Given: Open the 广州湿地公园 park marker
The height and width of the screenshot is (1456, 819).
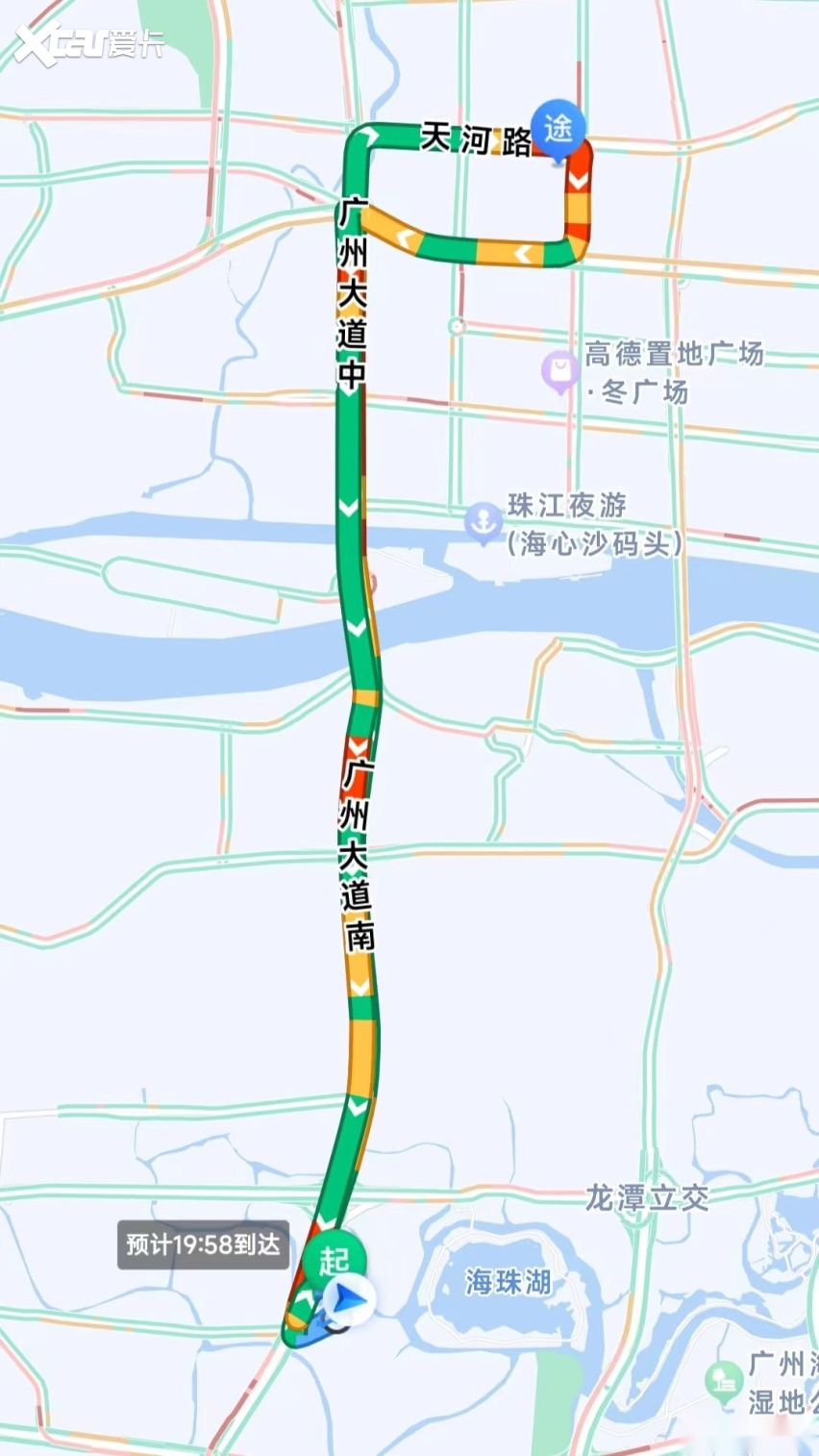Looking at the screenshot, I should 723,1381.
